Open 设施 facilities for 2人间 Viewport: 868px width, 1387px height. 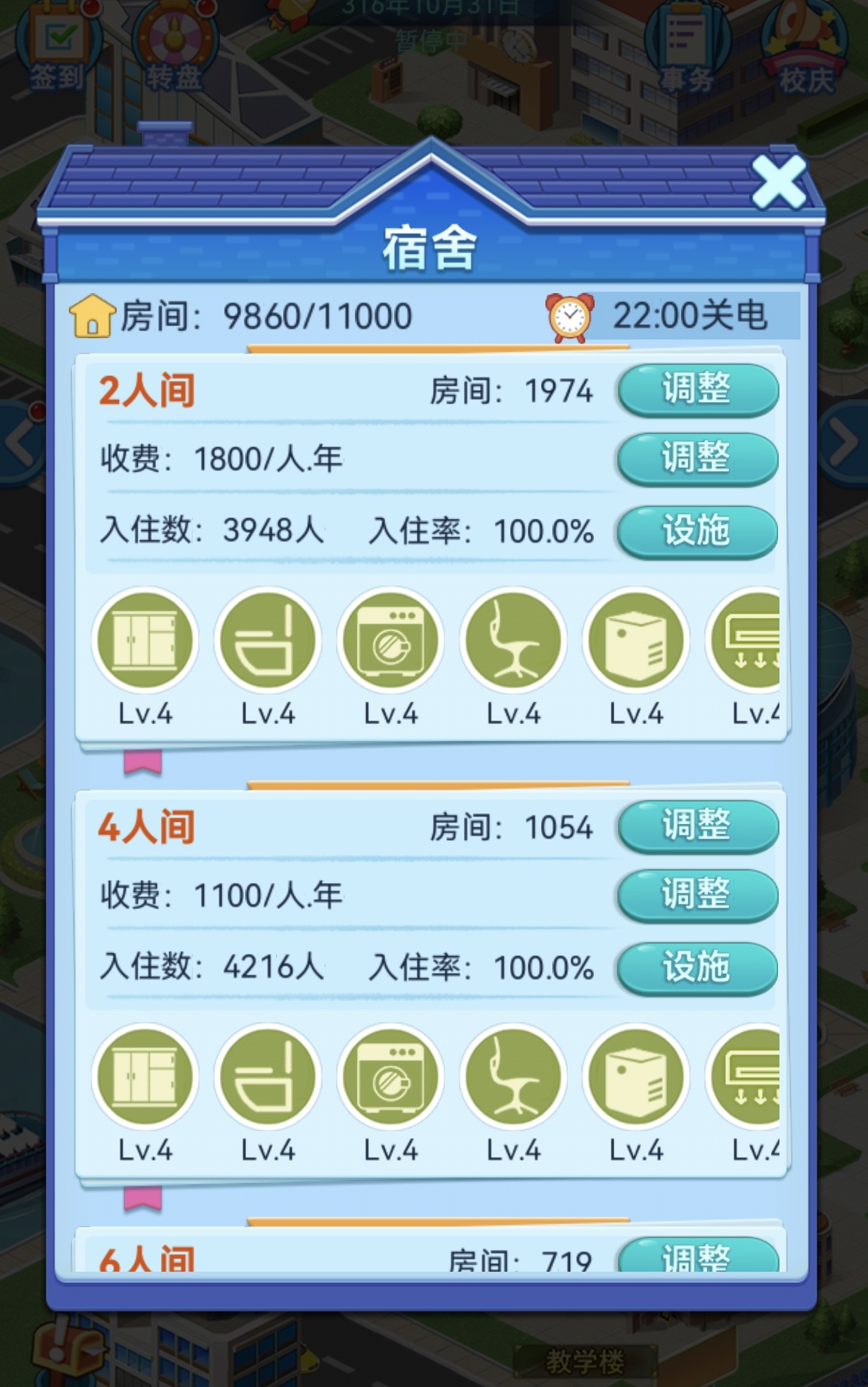click(x=697, y=531)
